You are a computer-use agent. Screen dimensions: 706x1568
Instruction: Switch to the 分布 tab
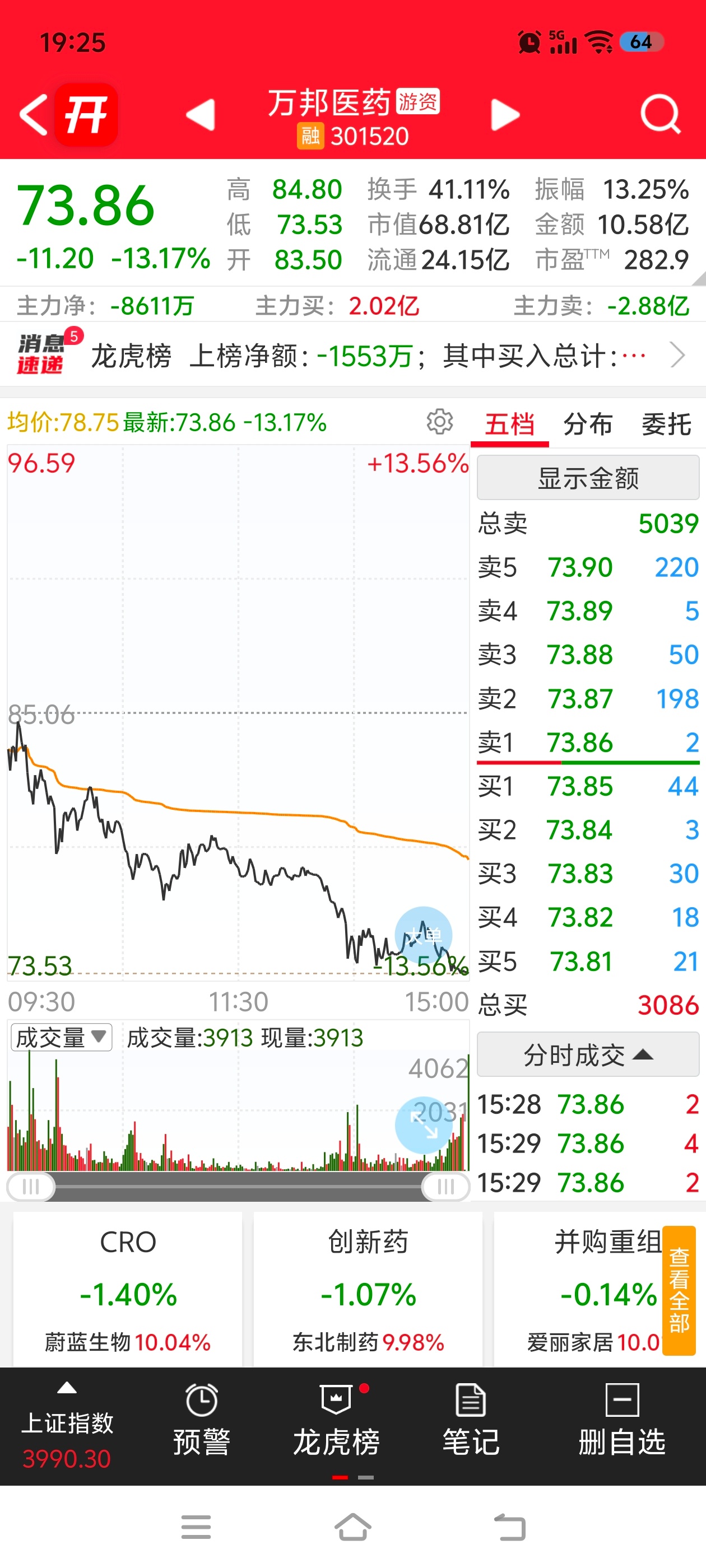[x=588, y=424]
